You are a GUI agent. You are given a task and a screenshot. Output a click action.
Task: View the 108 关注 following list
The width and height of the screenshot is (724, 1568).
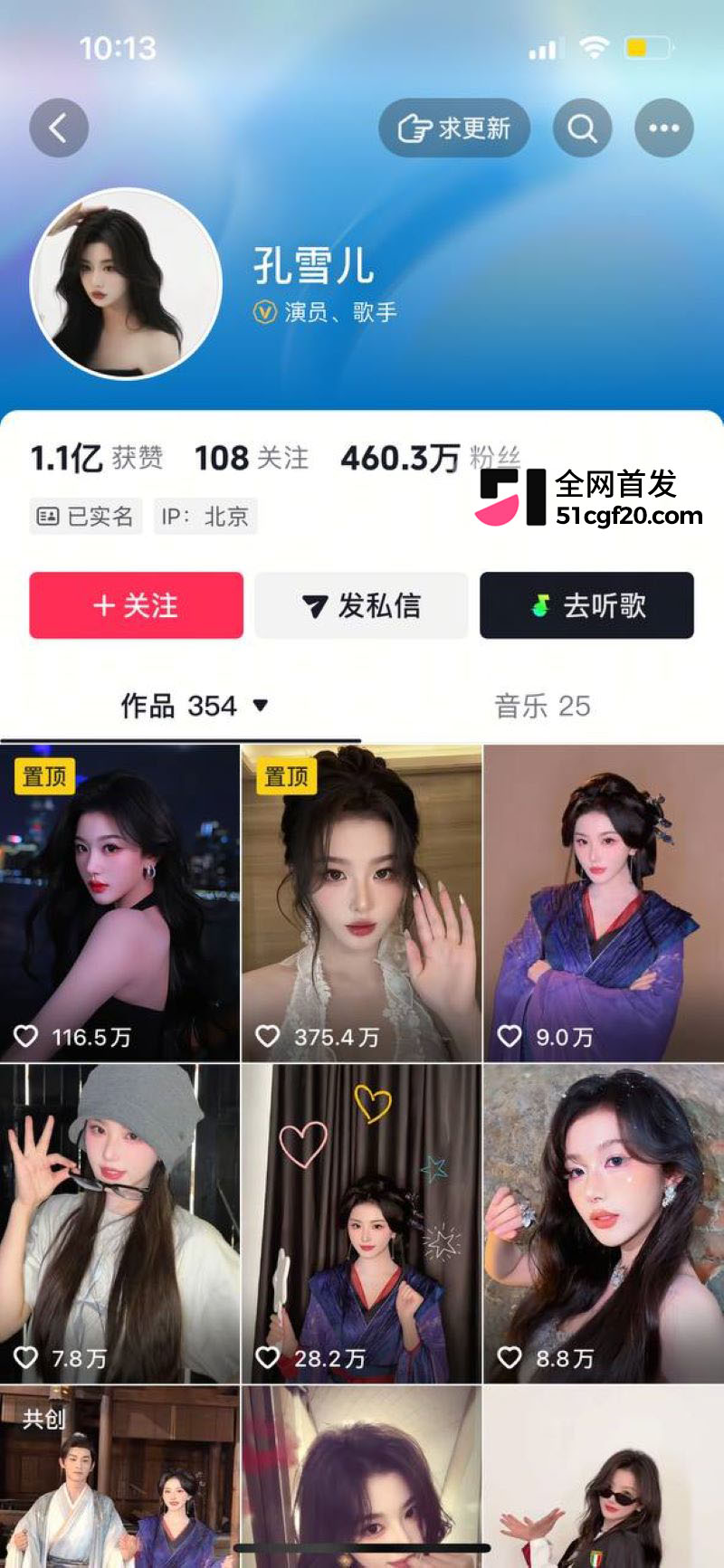(252, 458)
